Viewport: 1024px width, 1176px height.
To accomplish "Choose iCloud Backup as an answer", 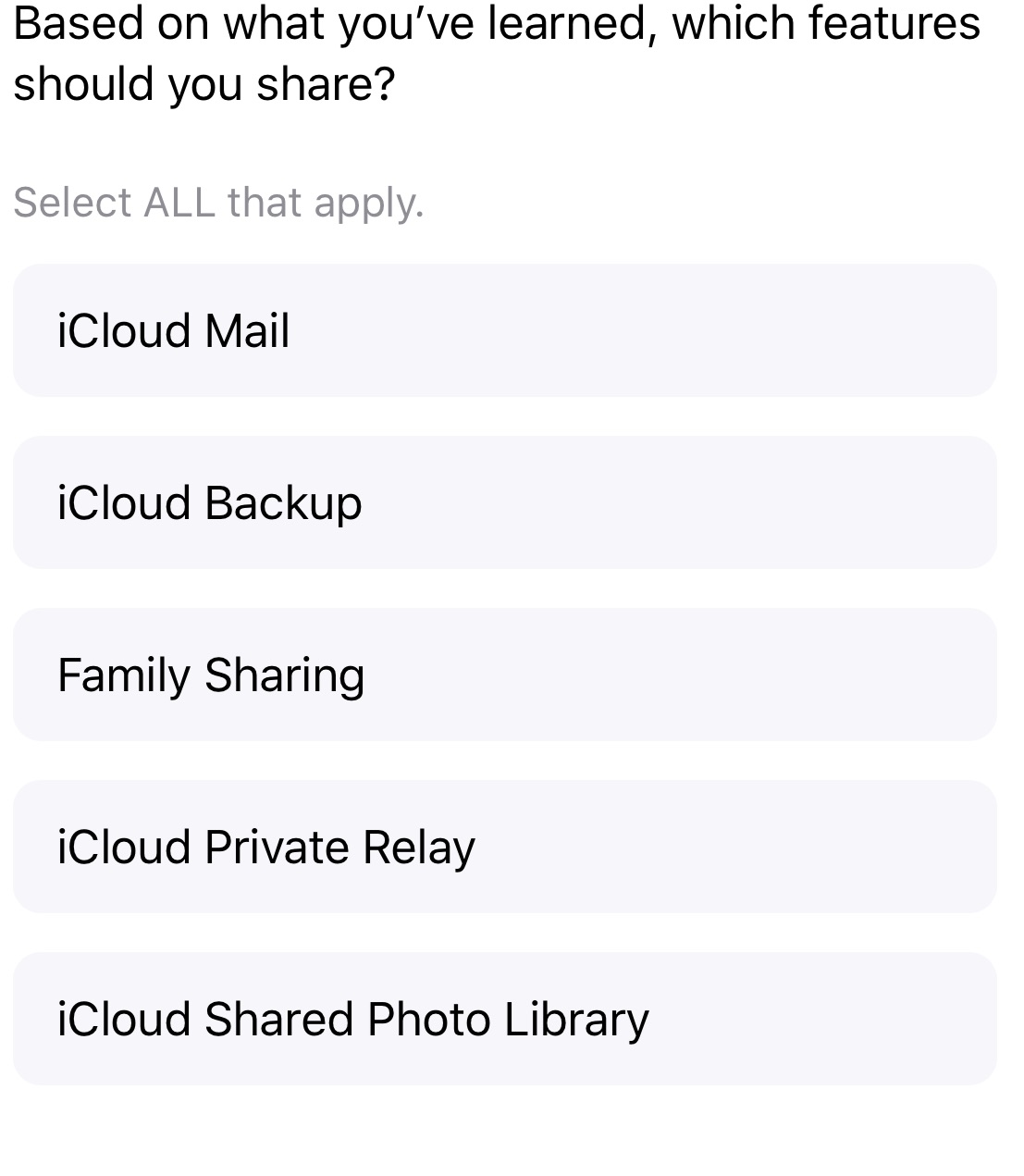I will 505,502.
